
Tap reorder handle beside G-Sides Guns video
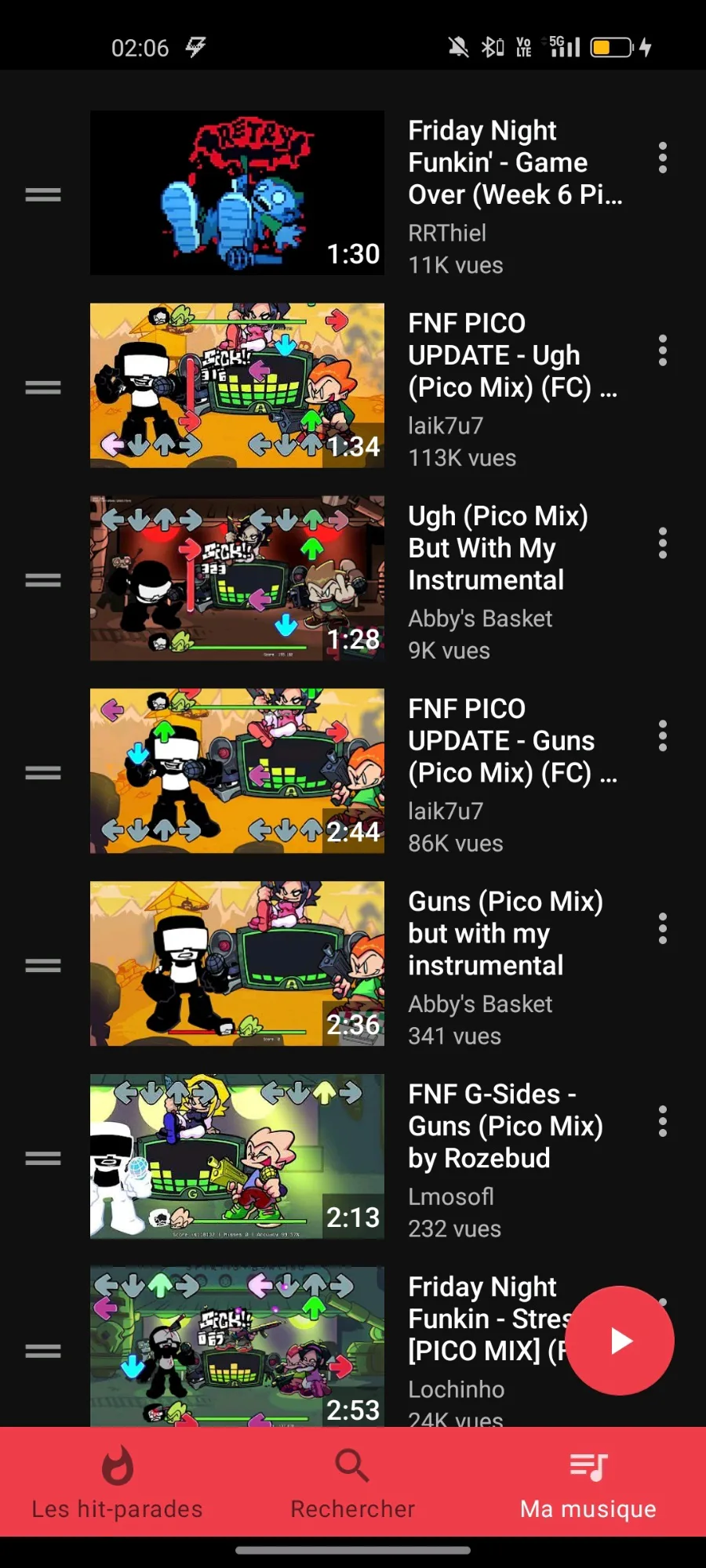coord(43,1159)
